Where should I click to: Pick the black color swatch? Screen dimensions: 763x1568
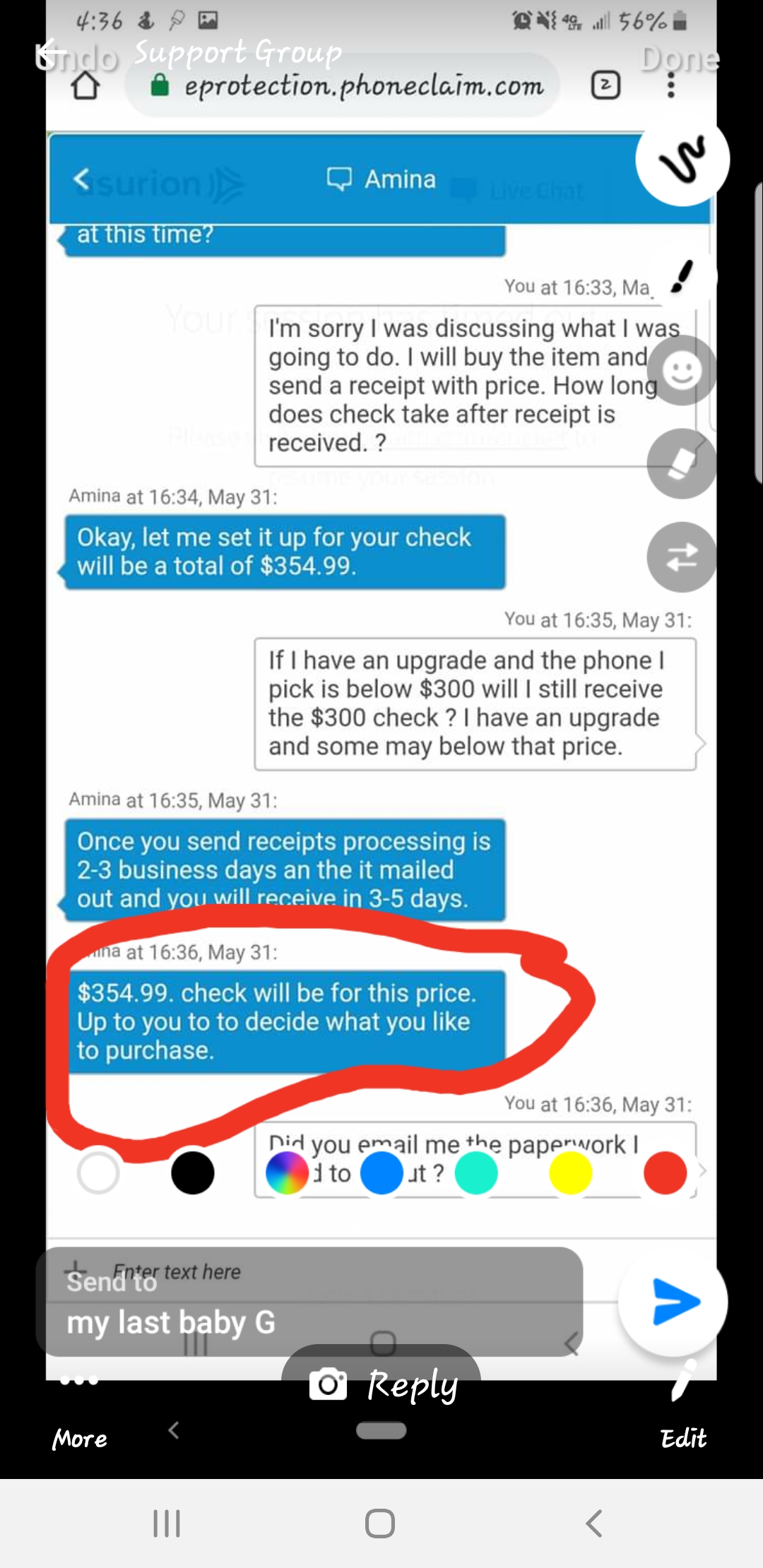[x=192, y=1172]
